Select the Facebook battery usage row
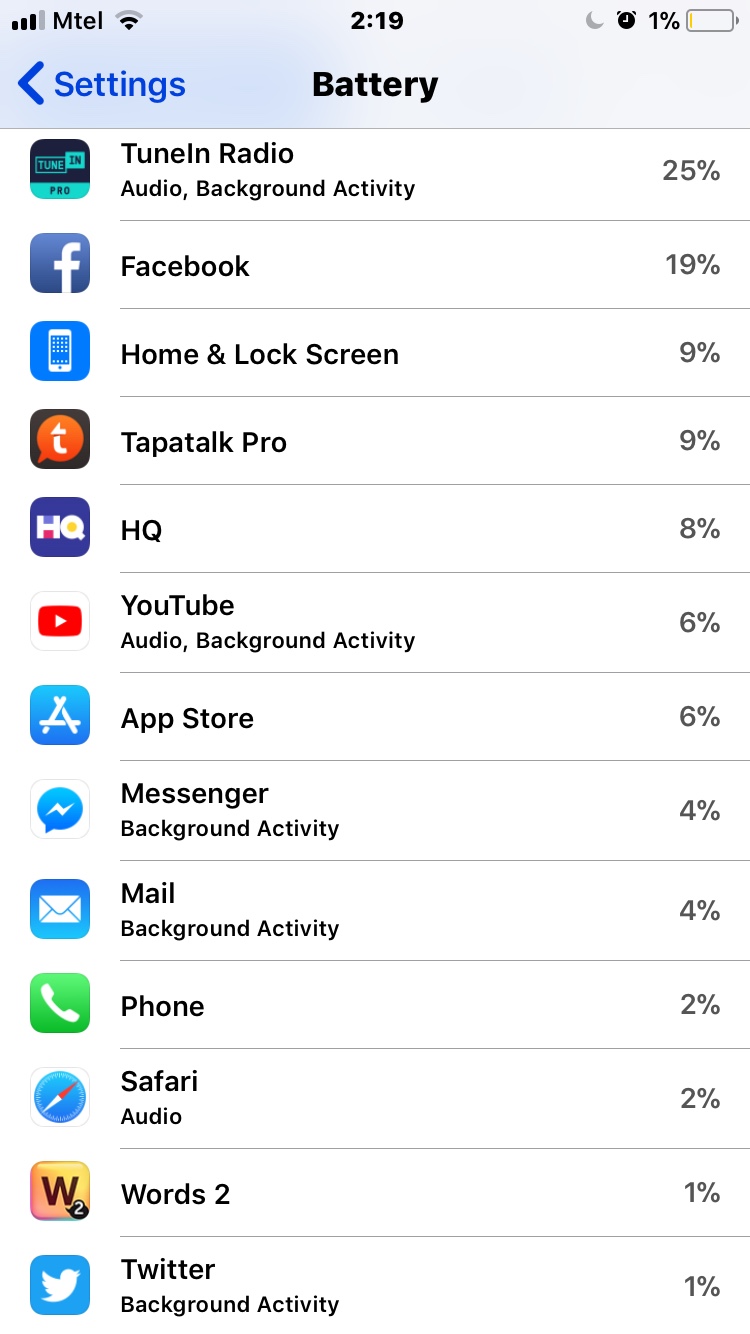Viewport: 750px width, 1334px height. (375, 265)
